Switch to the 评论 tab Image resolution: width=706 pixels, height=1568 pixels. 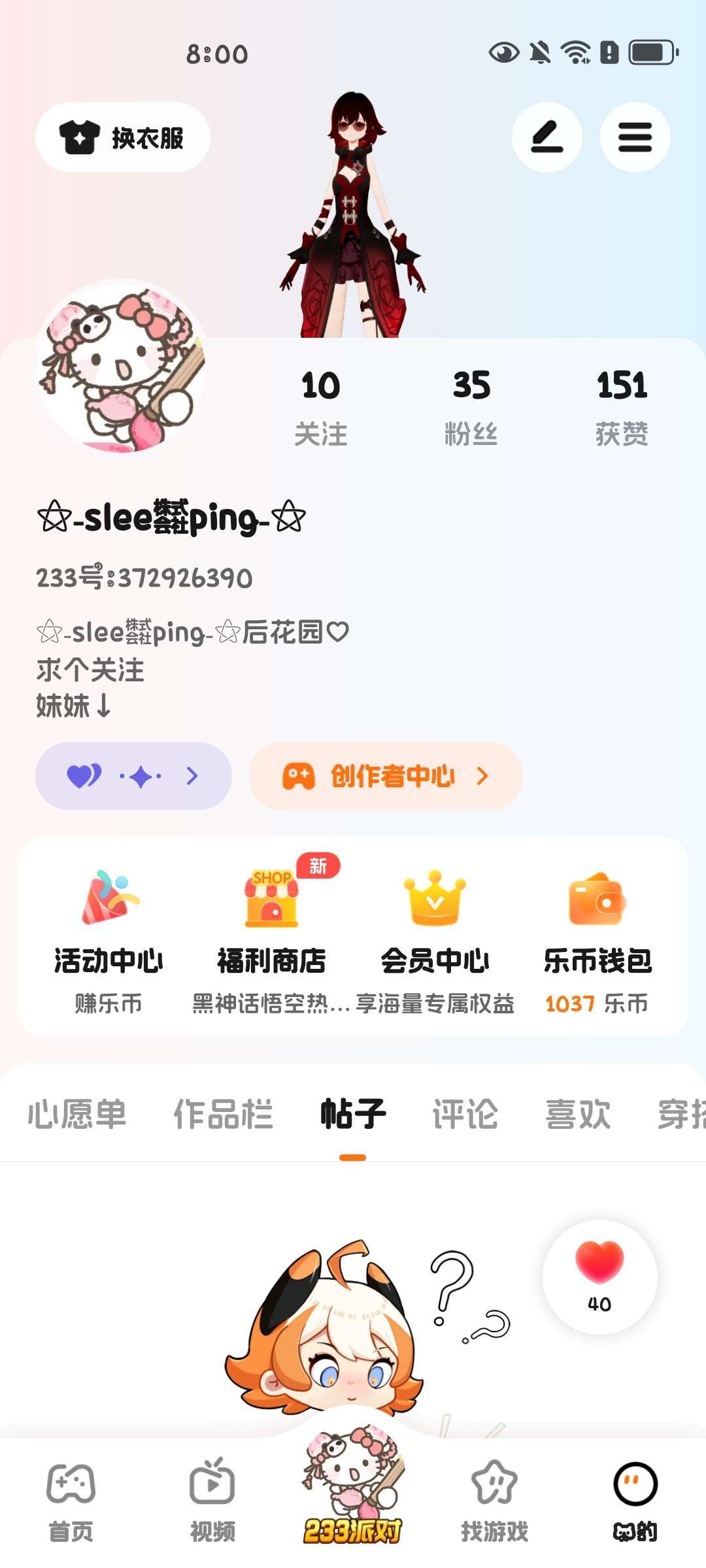coord(465,1114)
